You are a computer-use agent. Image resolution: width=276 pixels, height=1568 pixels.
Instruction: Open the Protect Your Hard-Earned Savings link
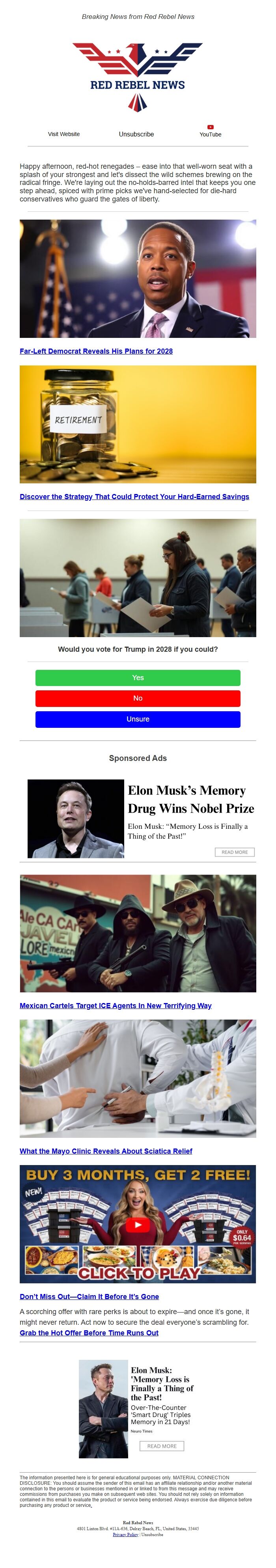pos(134,497)
